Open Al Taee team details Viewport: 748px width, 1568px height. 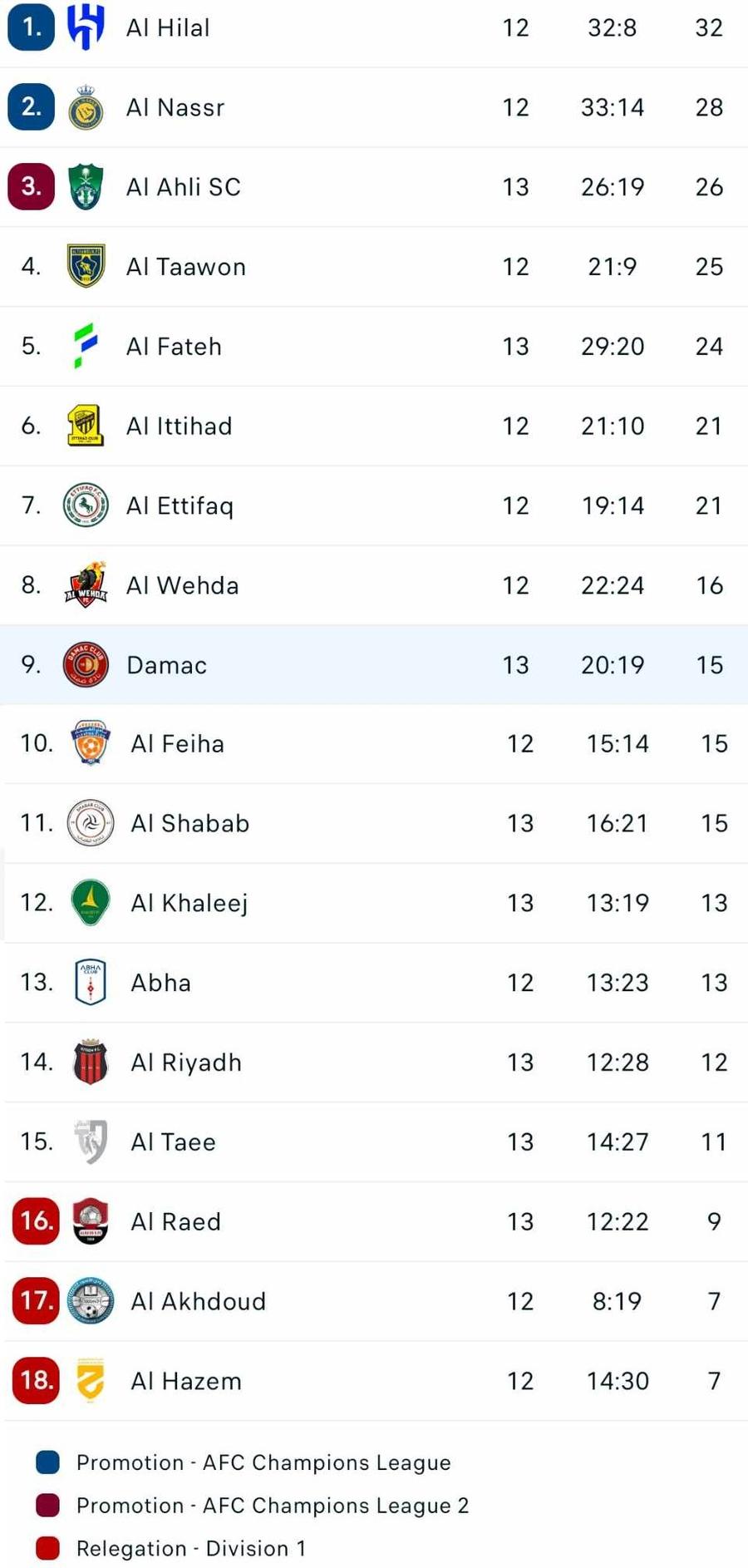tap(376, 1142)
